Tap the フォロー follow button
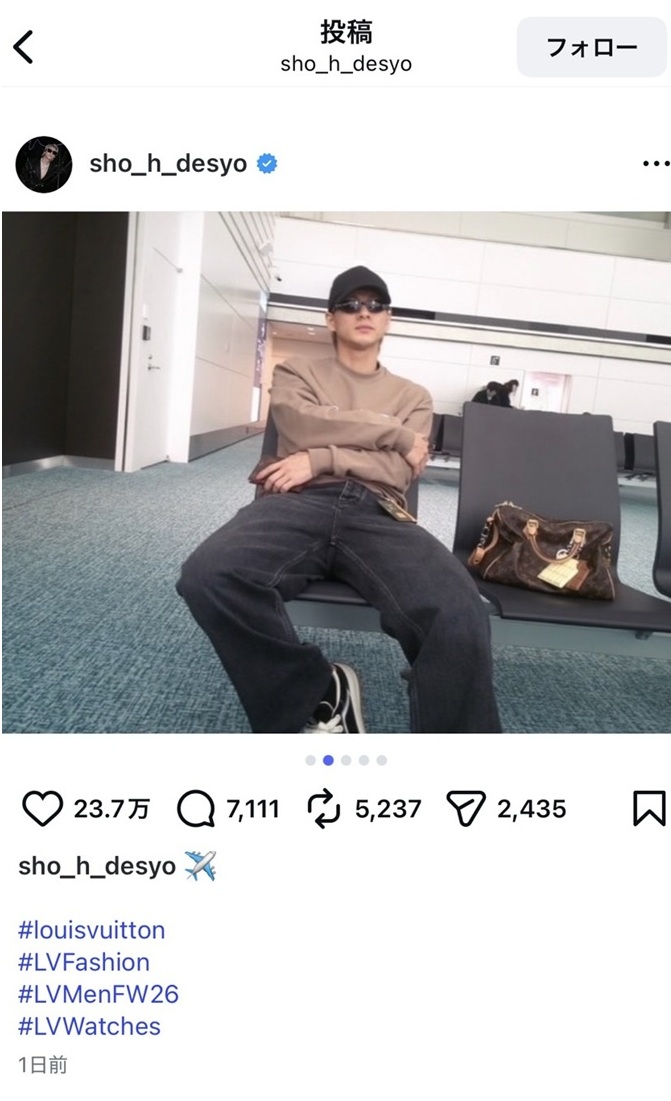 pyautogui.click(x=591, y=47)
